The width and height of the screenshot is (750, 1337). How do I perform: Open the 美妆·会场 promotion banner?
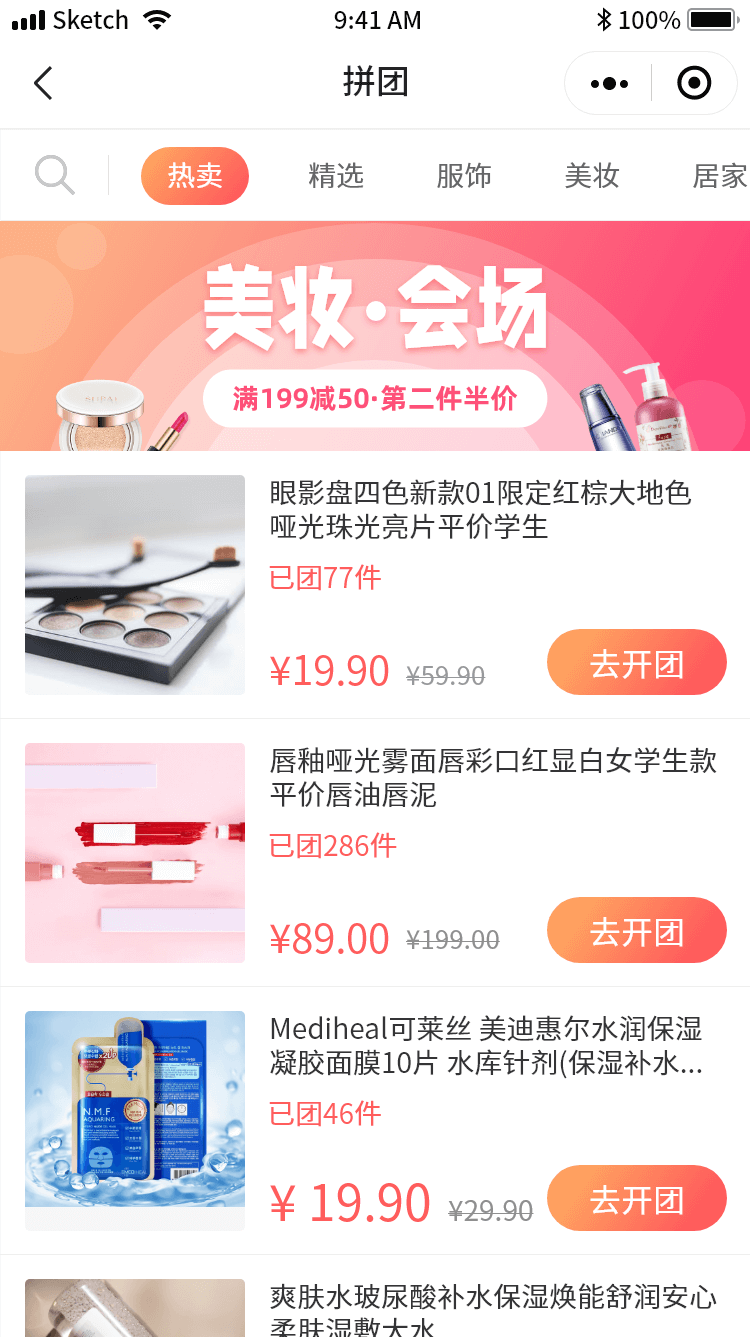pyautogui.click(x=375, y=336)
